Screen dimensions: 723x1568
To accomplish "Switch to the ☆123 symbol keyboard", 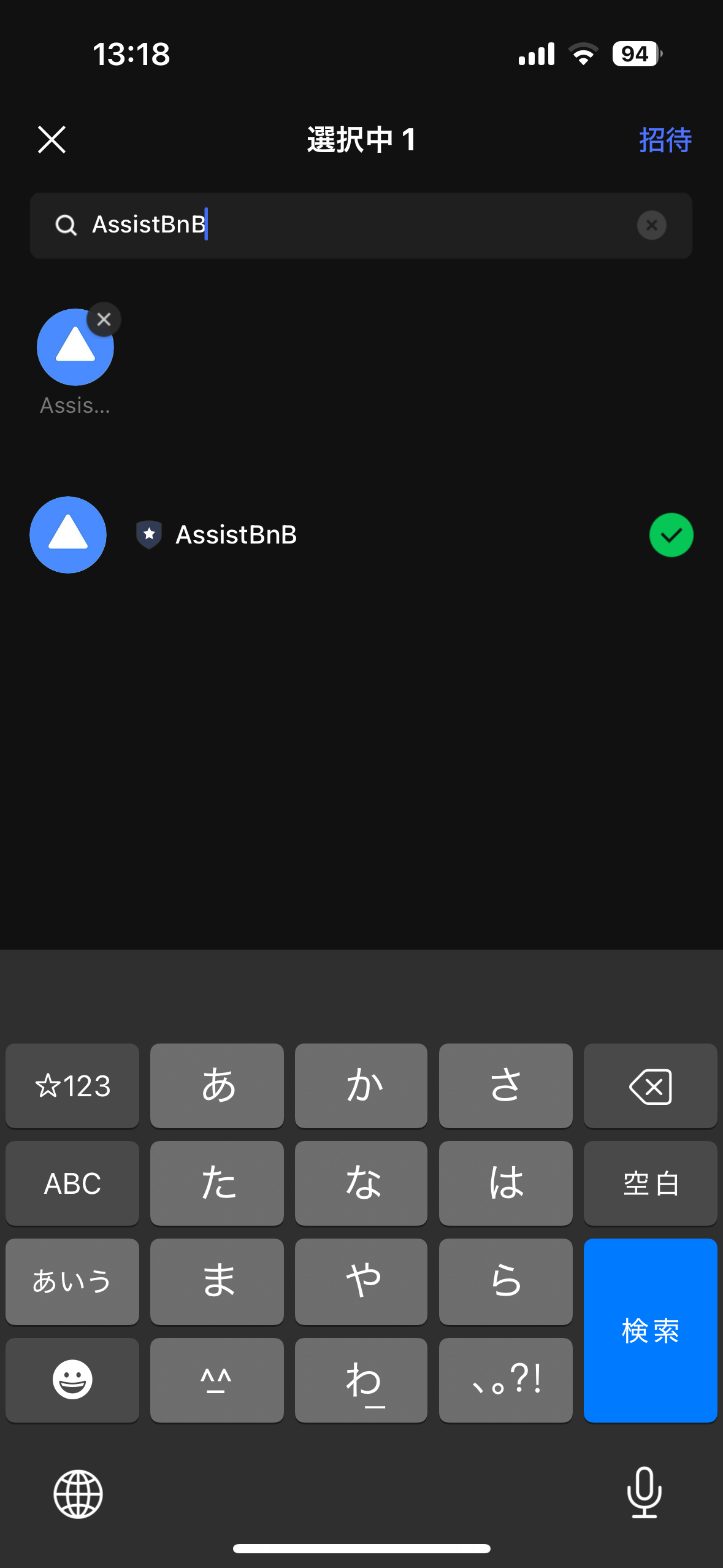I will coord(72,1085).
